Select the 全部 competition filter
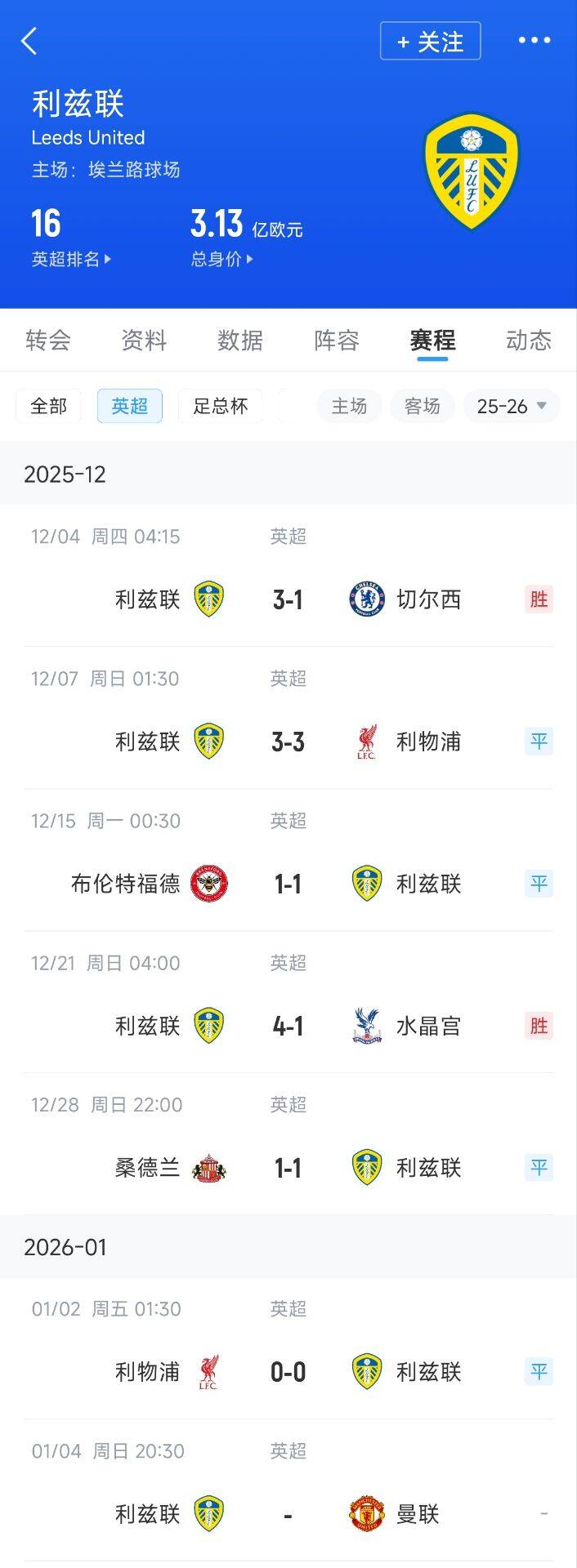The height and width of the screenshot is (1568, 577). pos(48,406)
